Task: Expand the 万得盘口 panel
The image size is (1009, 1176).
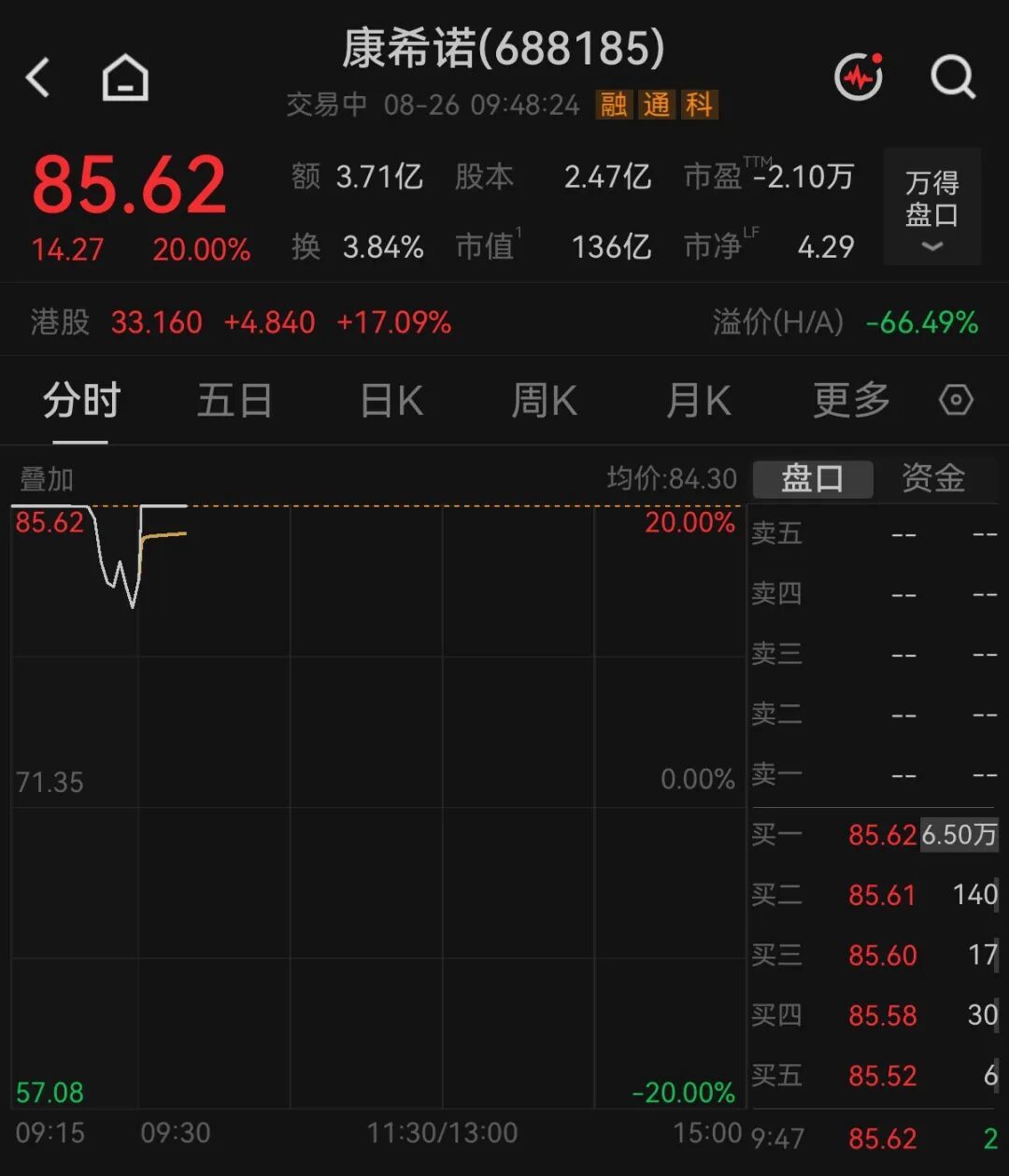Action: (931, 206)
